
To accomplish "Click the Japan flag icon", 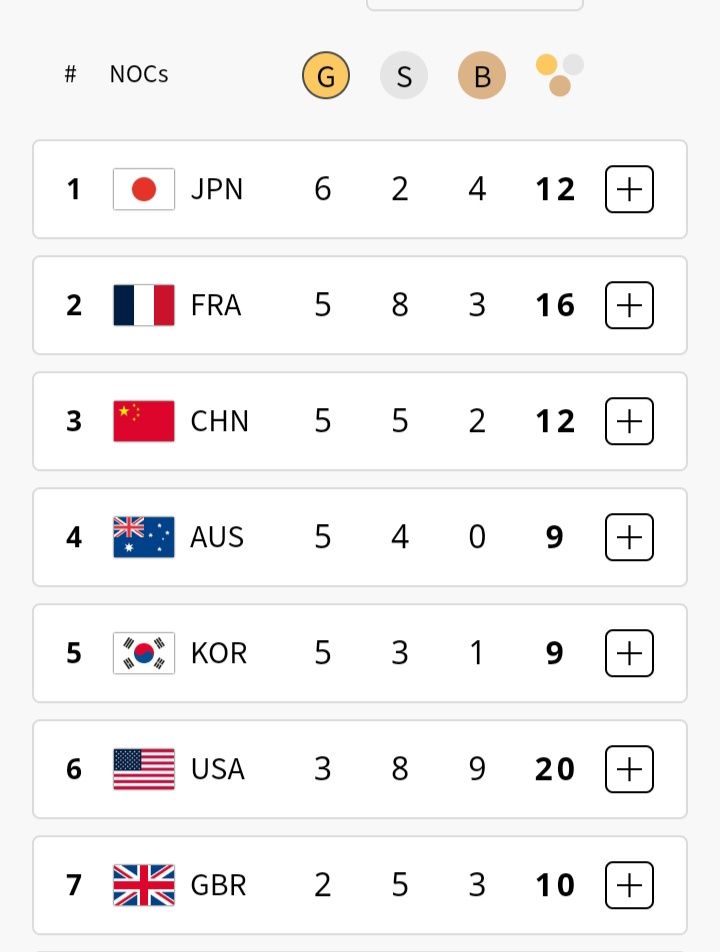I will click(x=143, y=189).
